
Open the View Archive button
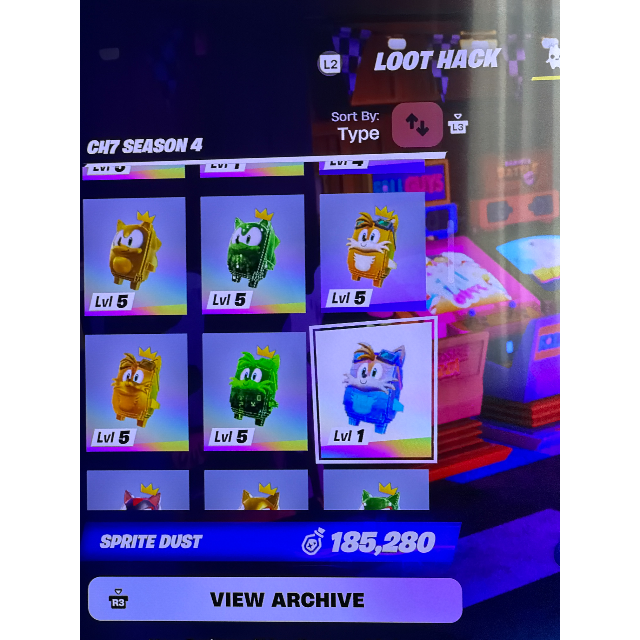275,600
